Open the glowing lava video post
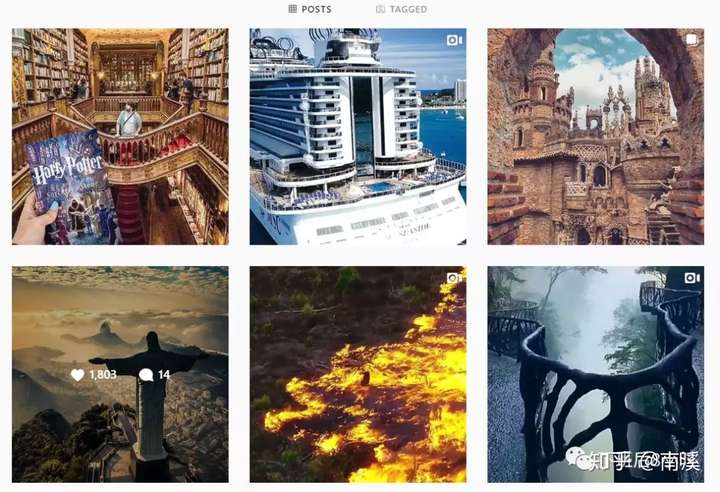 pos(357,374)
